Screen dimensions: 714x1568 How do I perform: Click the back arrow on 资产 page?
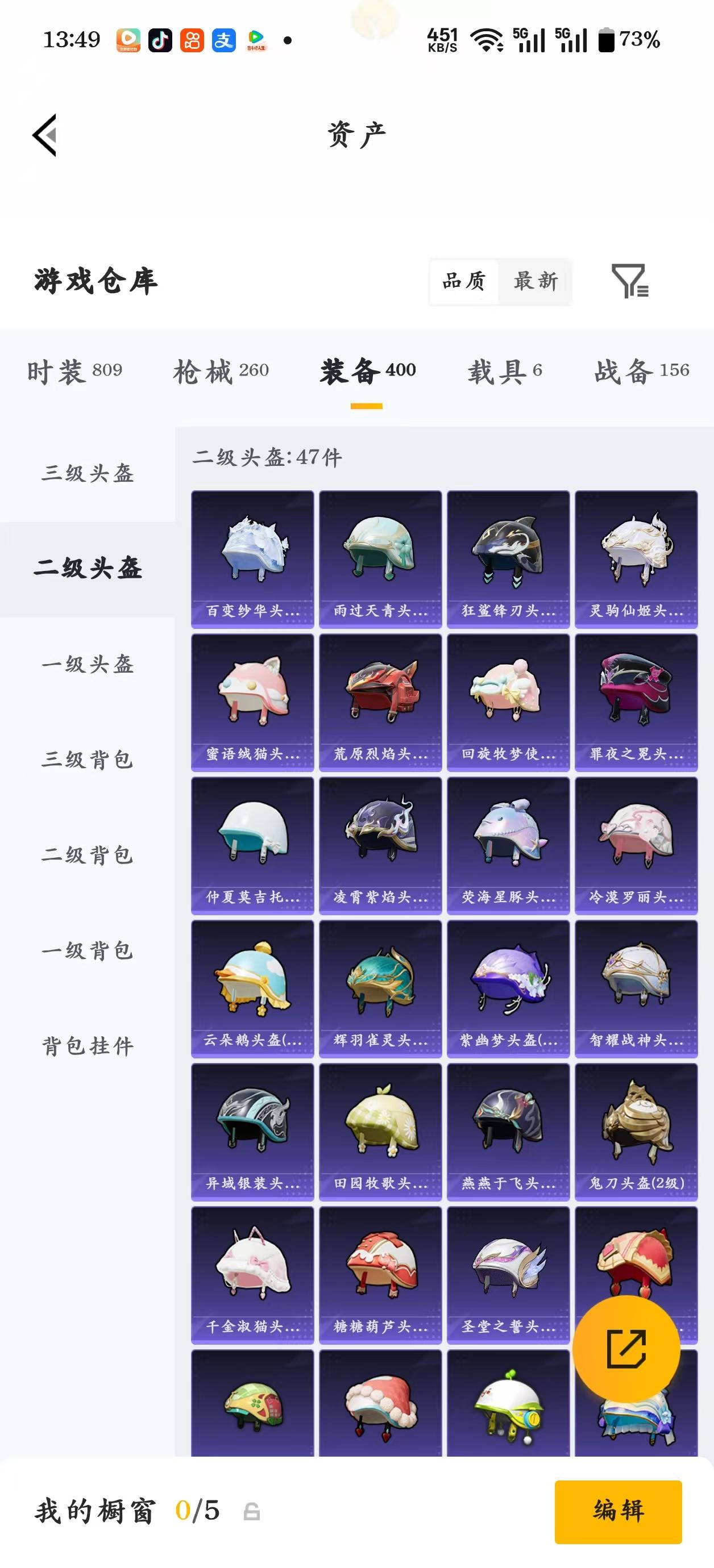[x=45, y=135]
